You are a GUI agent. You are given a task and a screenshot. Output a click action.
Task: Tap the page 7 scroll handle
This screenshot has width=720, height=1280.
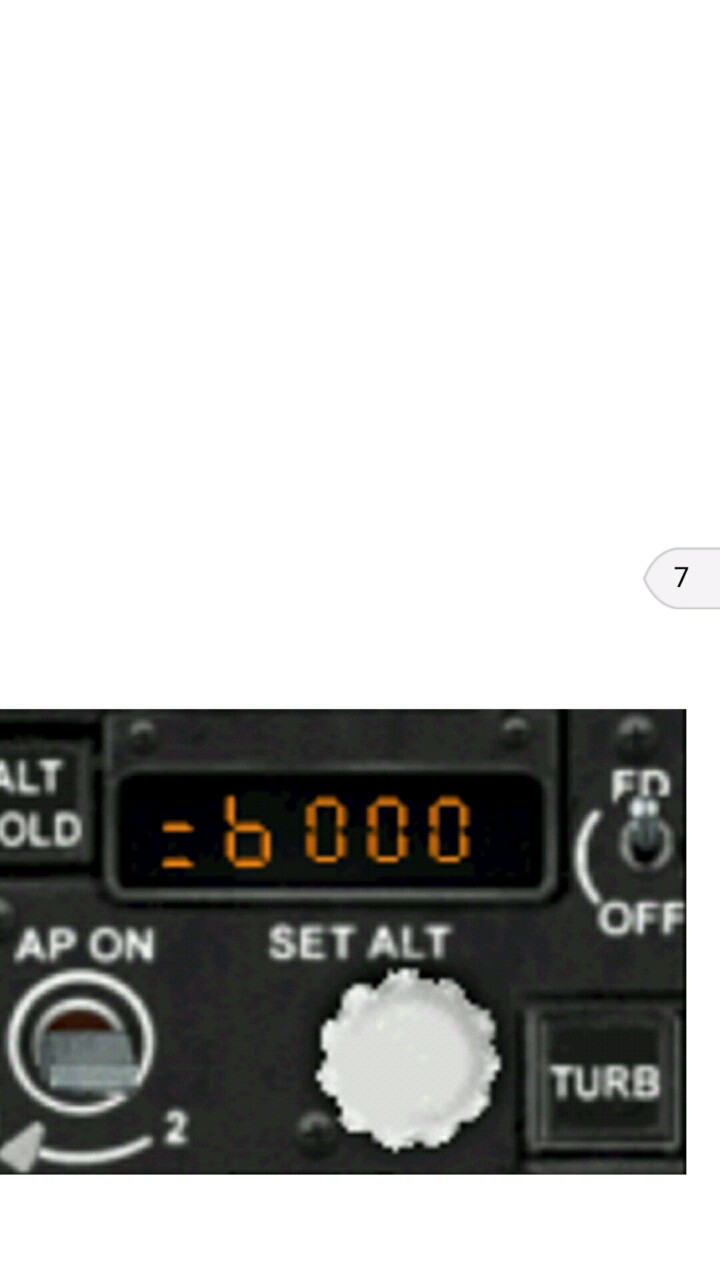(x=683, y=577)
